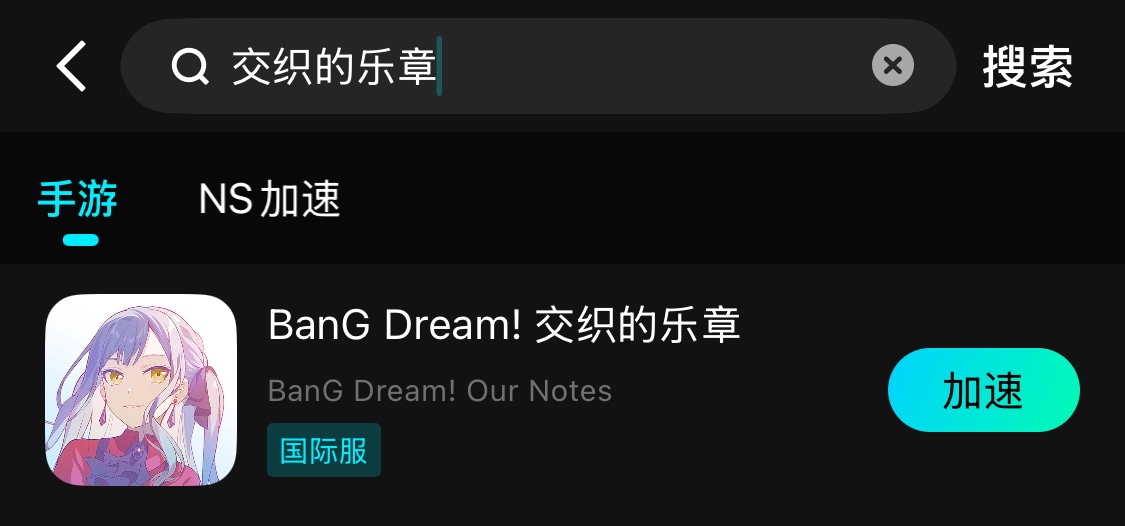Tap the 搜索 button
The width and height of the screenshot is (1125, 526).
coord(1027,67)
